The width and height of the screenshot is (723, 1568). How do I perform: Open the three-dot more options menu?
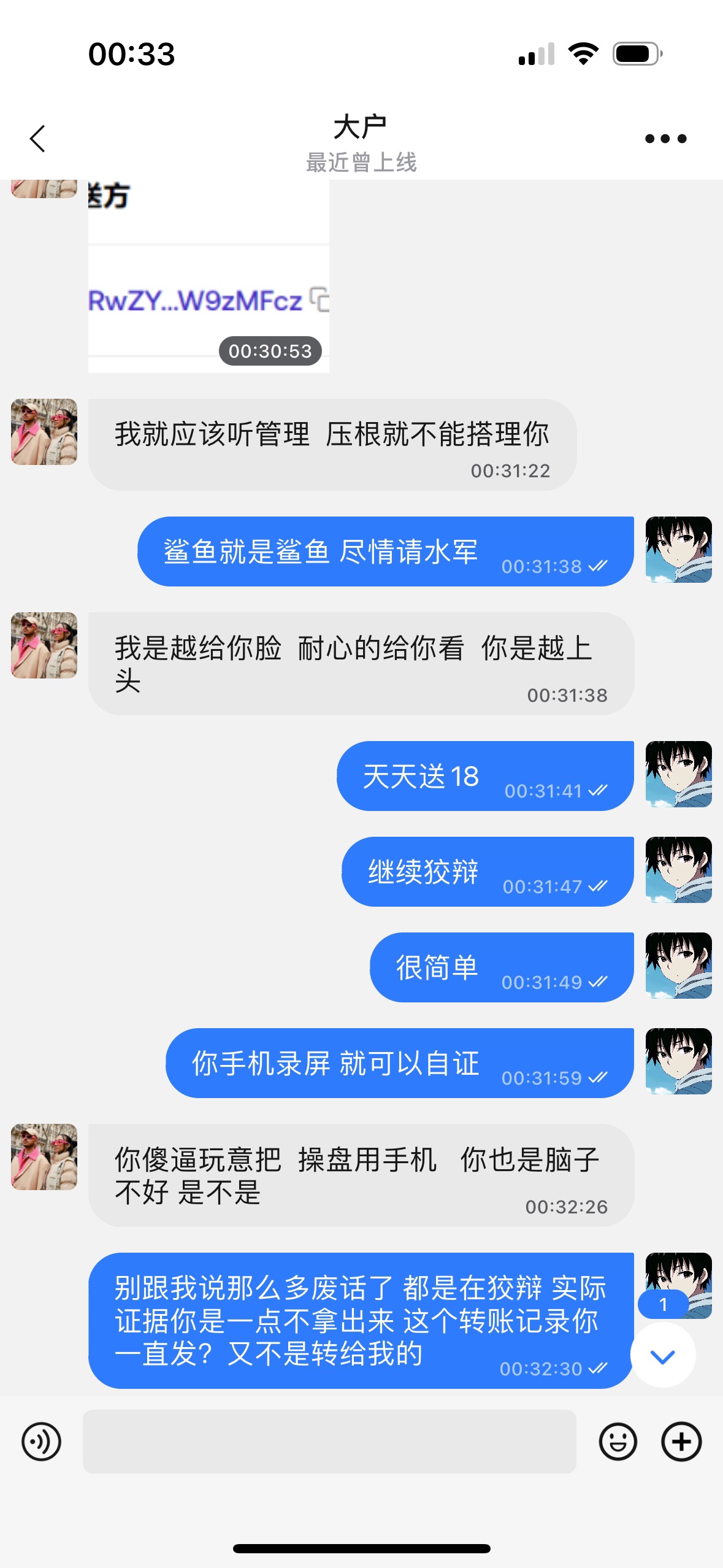point(665,139)
